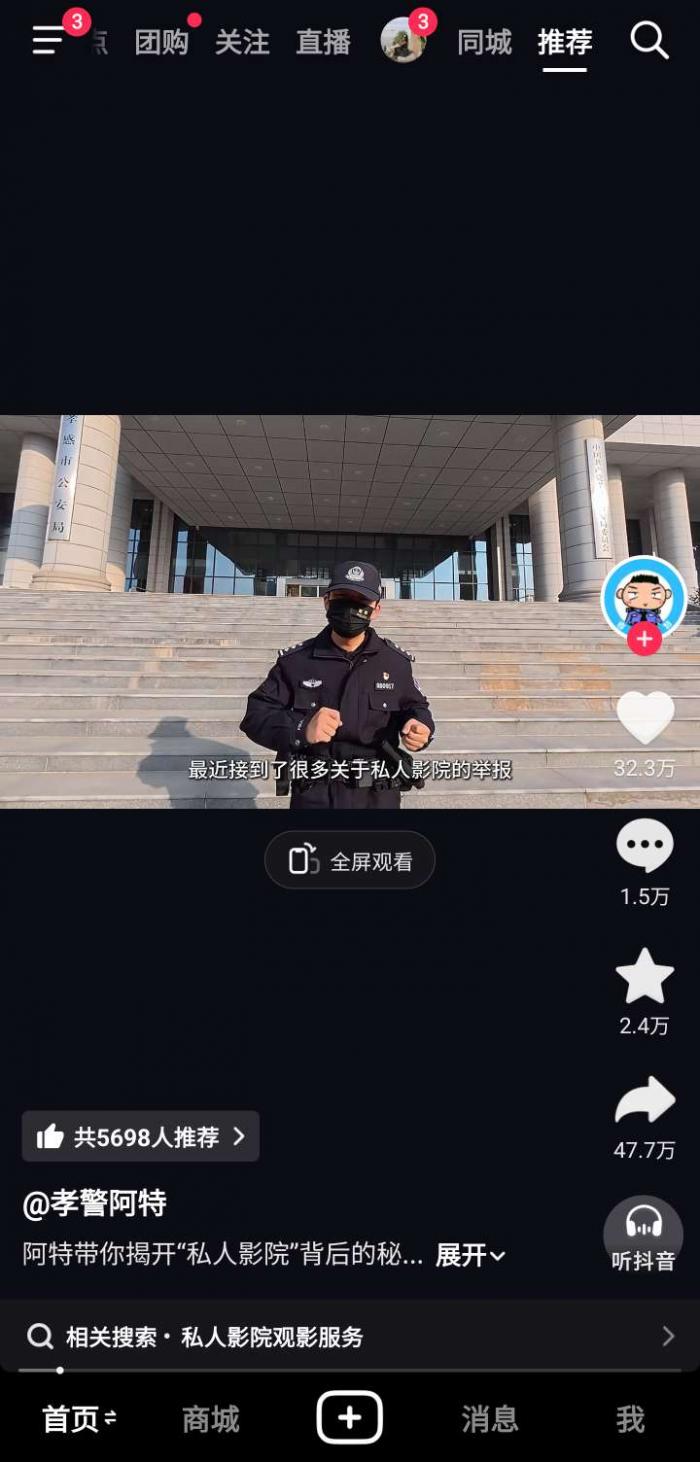Image resolution: width=700 pixels, height=1462 pixels.
Task: Add video to favorites with star
Action: [644, 977]
